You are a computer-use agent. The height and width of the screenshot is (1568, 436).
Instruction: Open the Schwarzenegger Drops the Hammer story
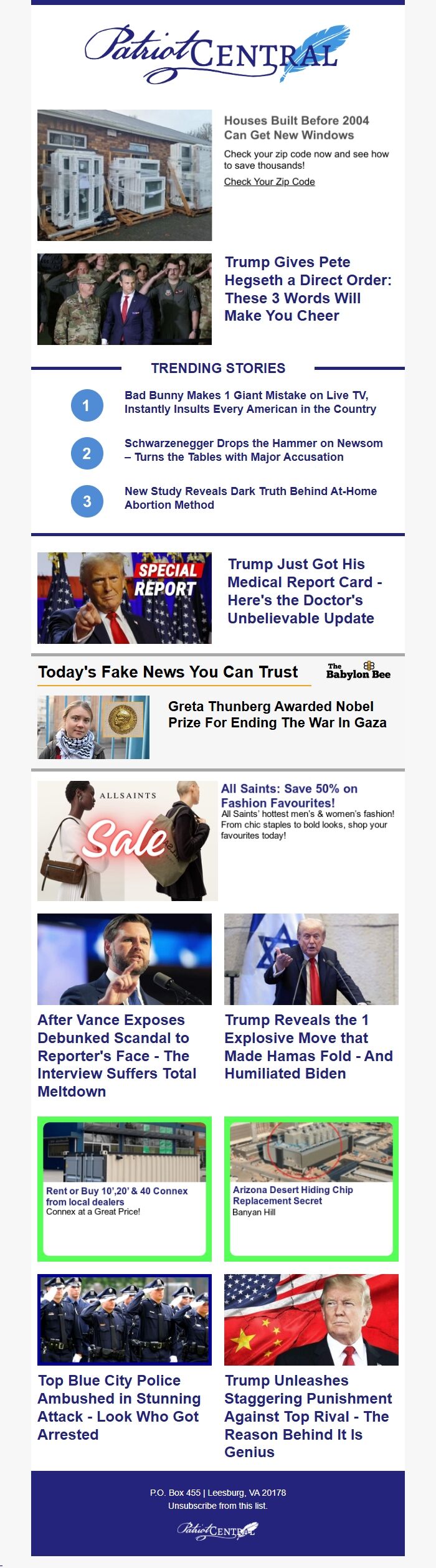(x=253, y=450)
